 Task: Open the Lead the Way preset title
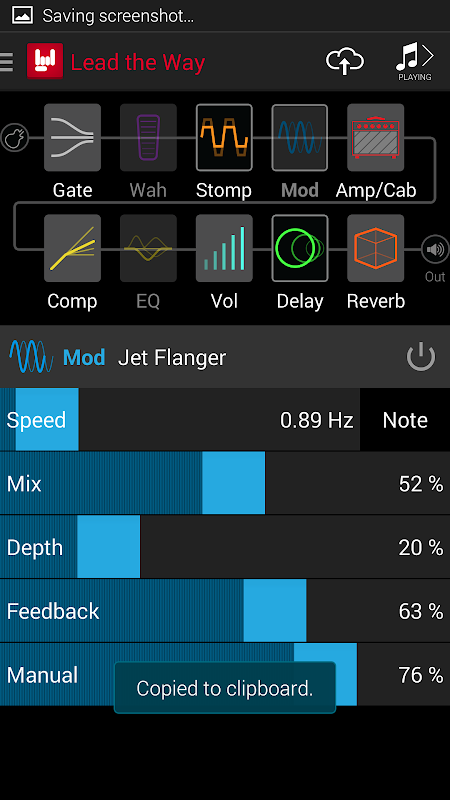point(138,62)
